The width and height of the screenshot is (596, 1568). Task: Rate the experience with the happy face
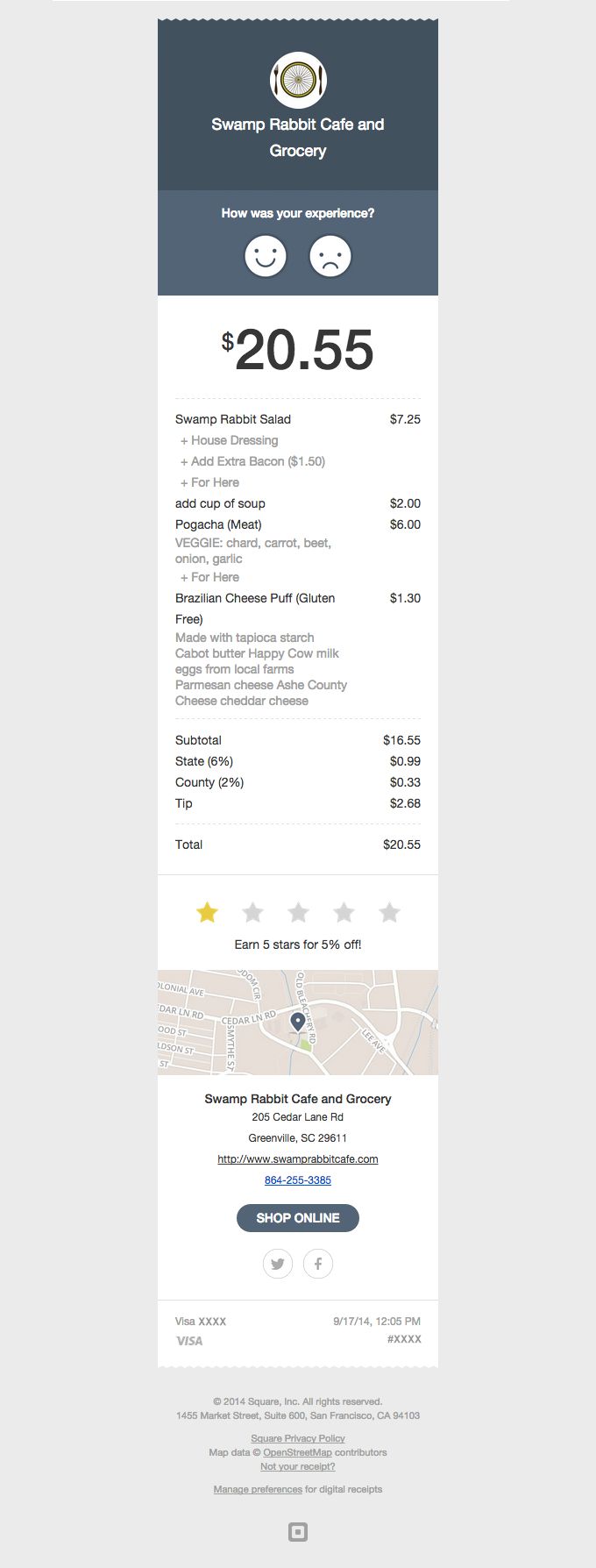[266, 257]
